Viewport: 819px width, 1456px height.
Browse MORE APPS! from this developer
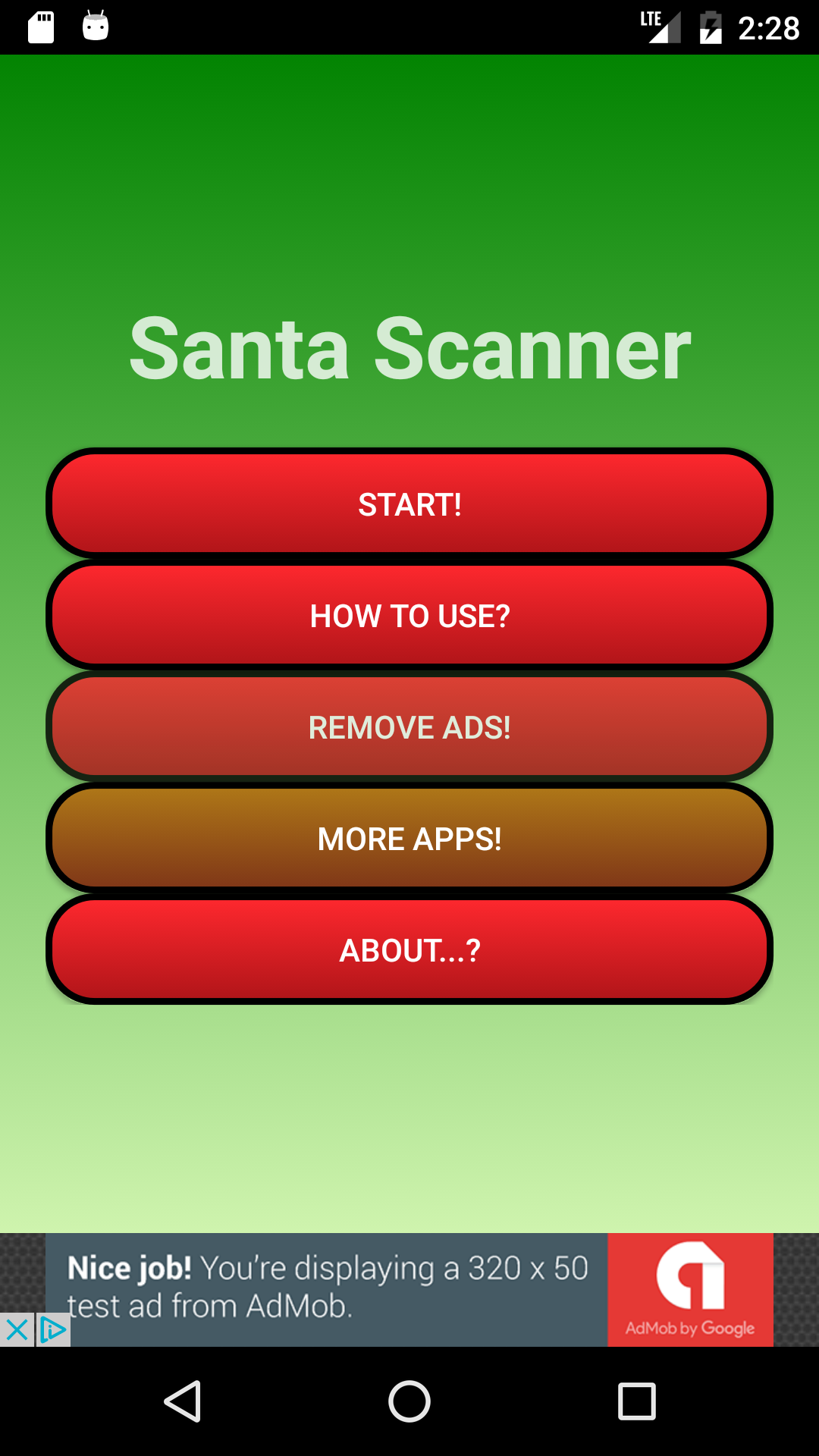(409, 838)
